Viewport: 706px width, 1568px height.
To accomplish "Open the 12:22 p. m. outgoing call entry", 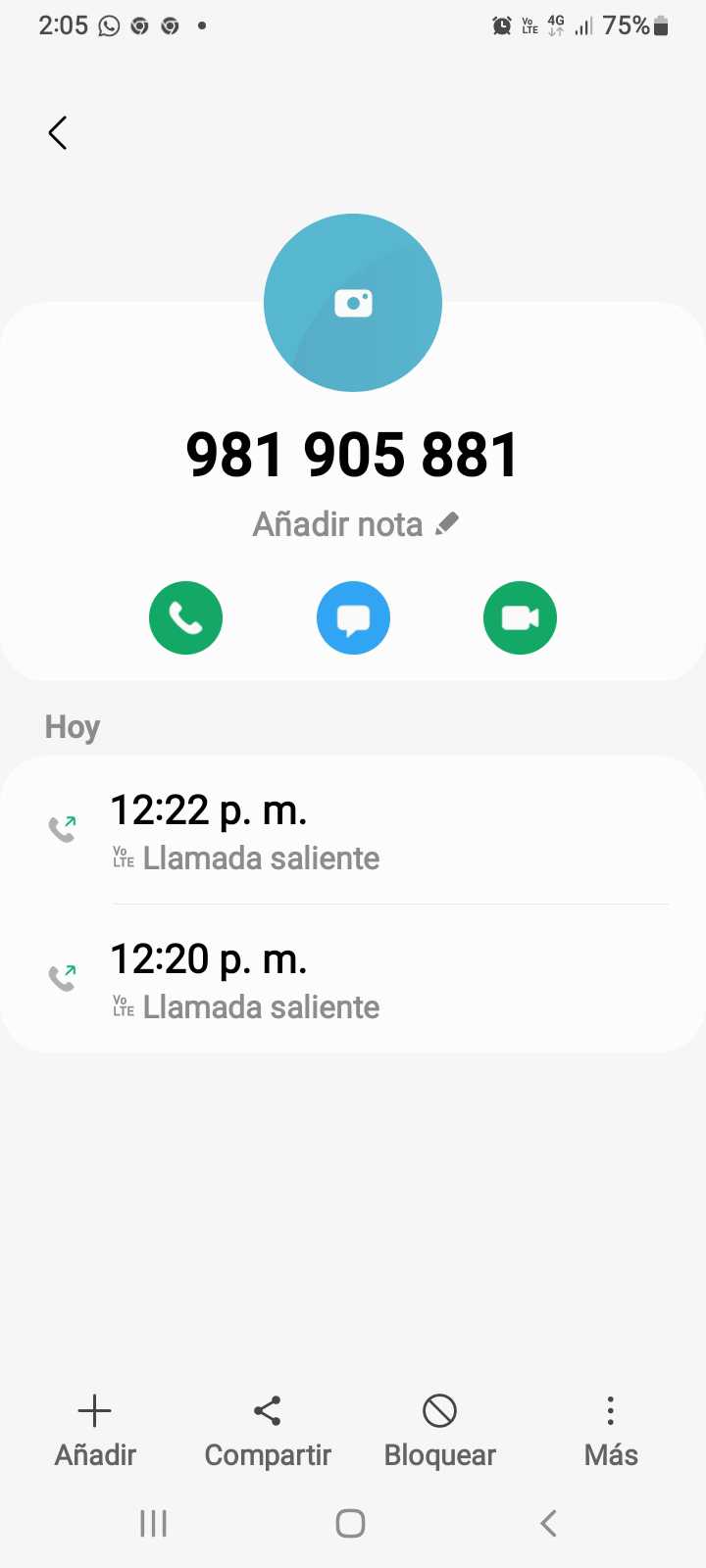I will (353, 831).
